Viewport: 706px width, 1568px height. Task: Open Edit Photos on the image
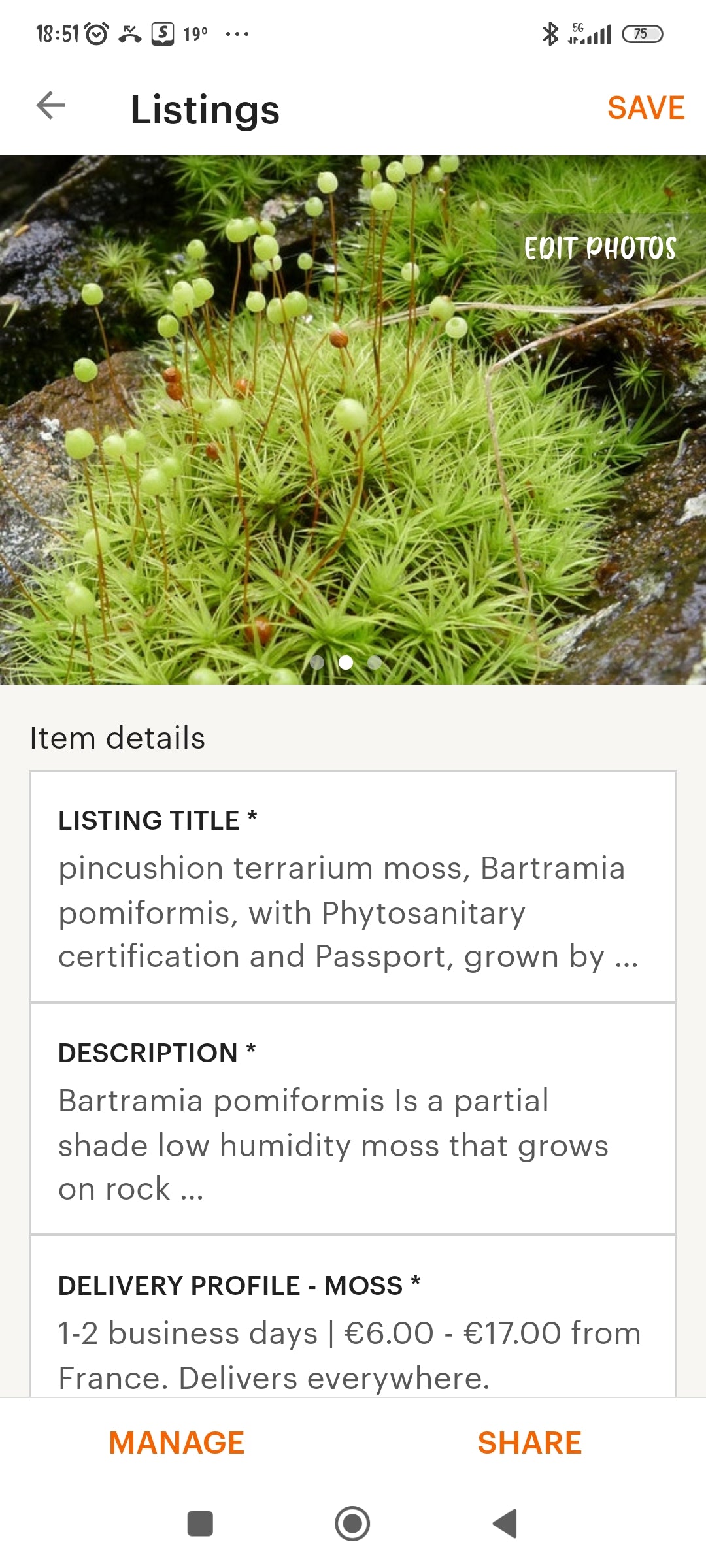[599, 248]
